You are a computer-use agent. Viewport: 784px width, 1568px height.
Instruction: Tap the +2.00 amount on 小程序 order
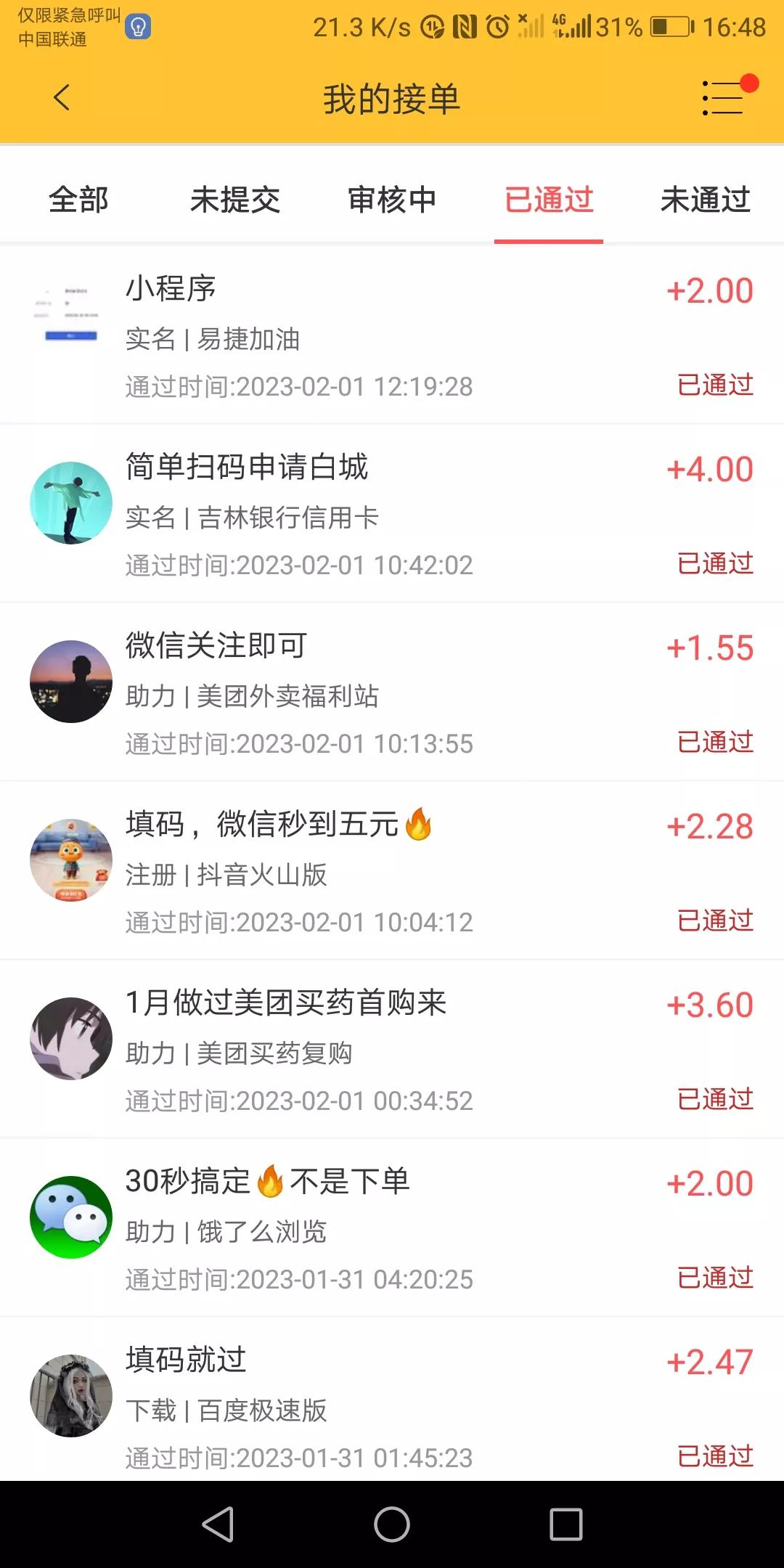[x=709, y=290]
